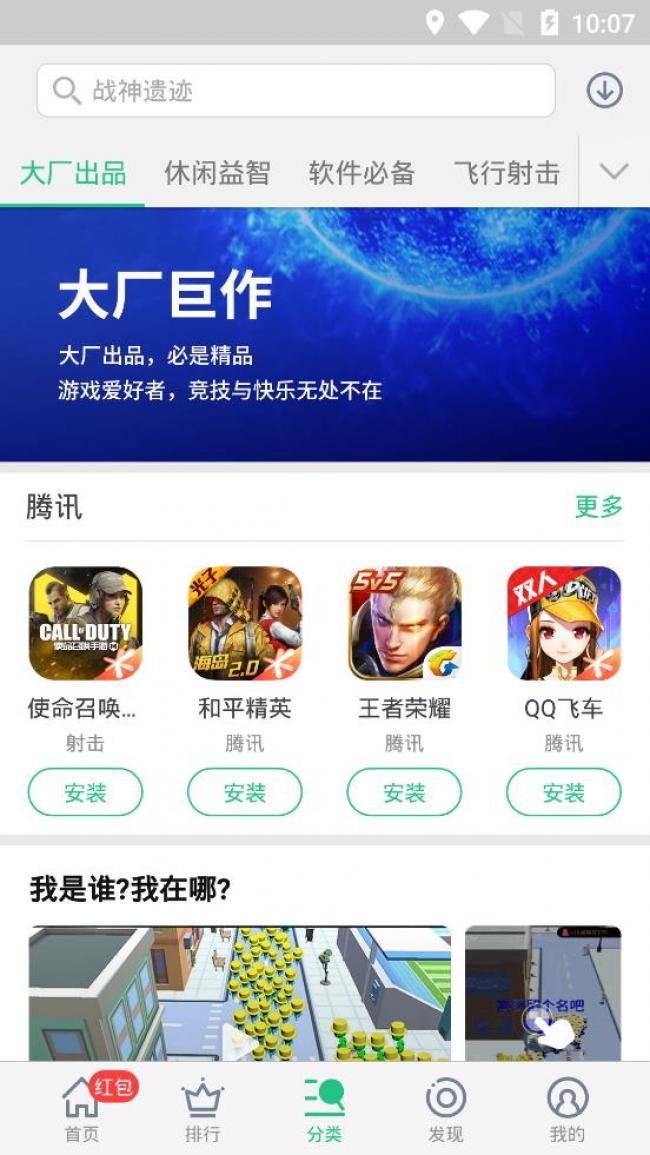Go to the 首页 tab
The height and width of the screenshot is (1155, 650).
click(x=82, y=1110)
